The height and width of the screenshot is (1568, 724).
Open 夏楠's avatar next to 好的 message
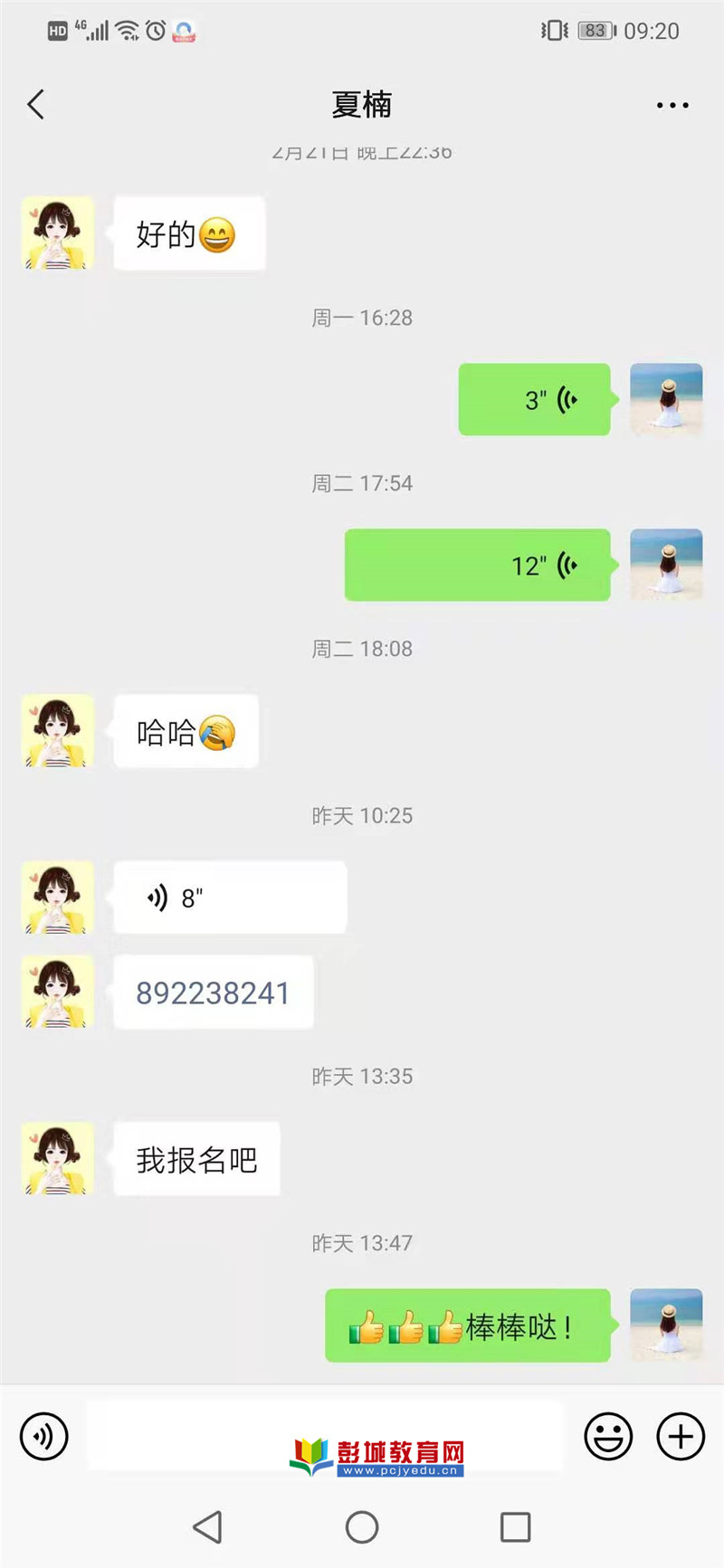[58, 233]
